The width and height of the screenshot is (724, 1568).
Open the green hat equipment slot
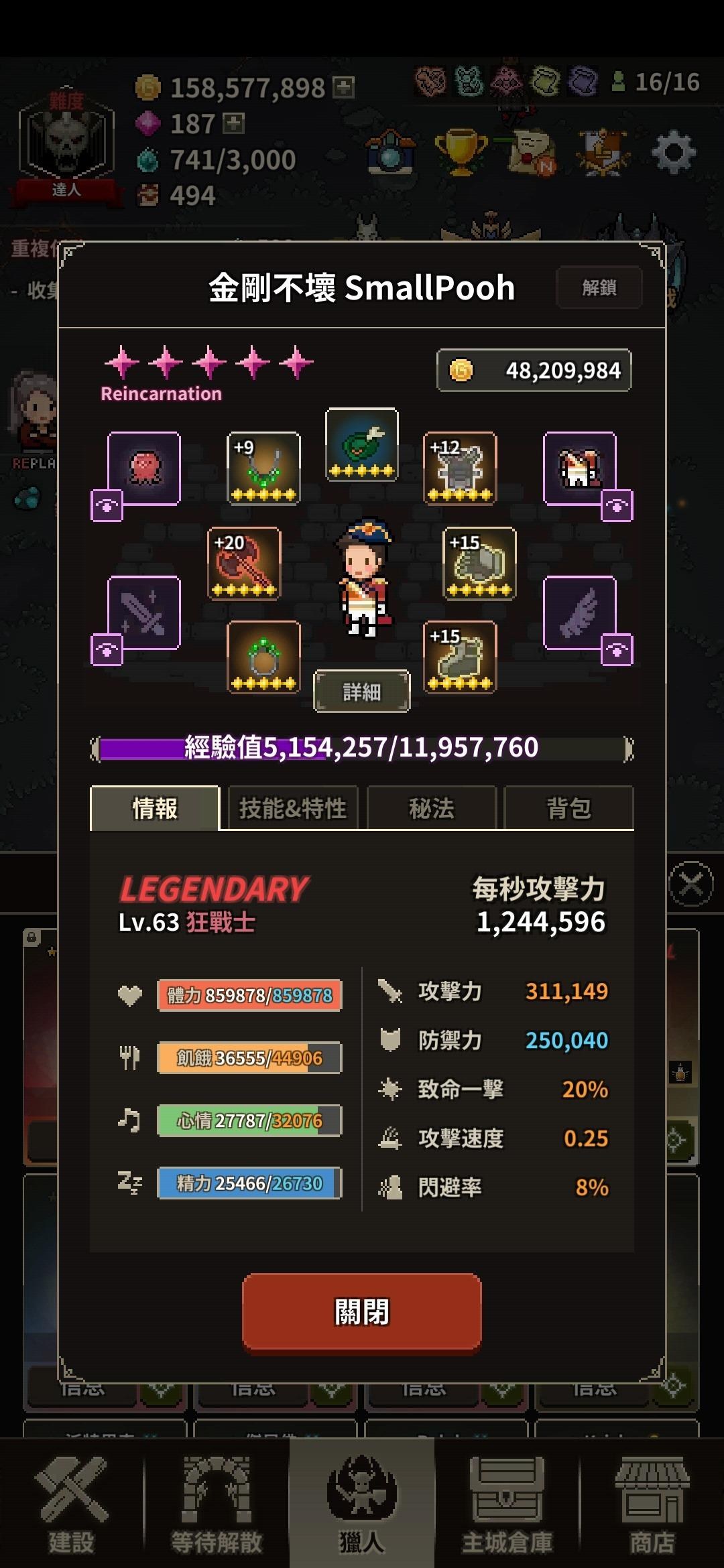(x=361, y=444)
